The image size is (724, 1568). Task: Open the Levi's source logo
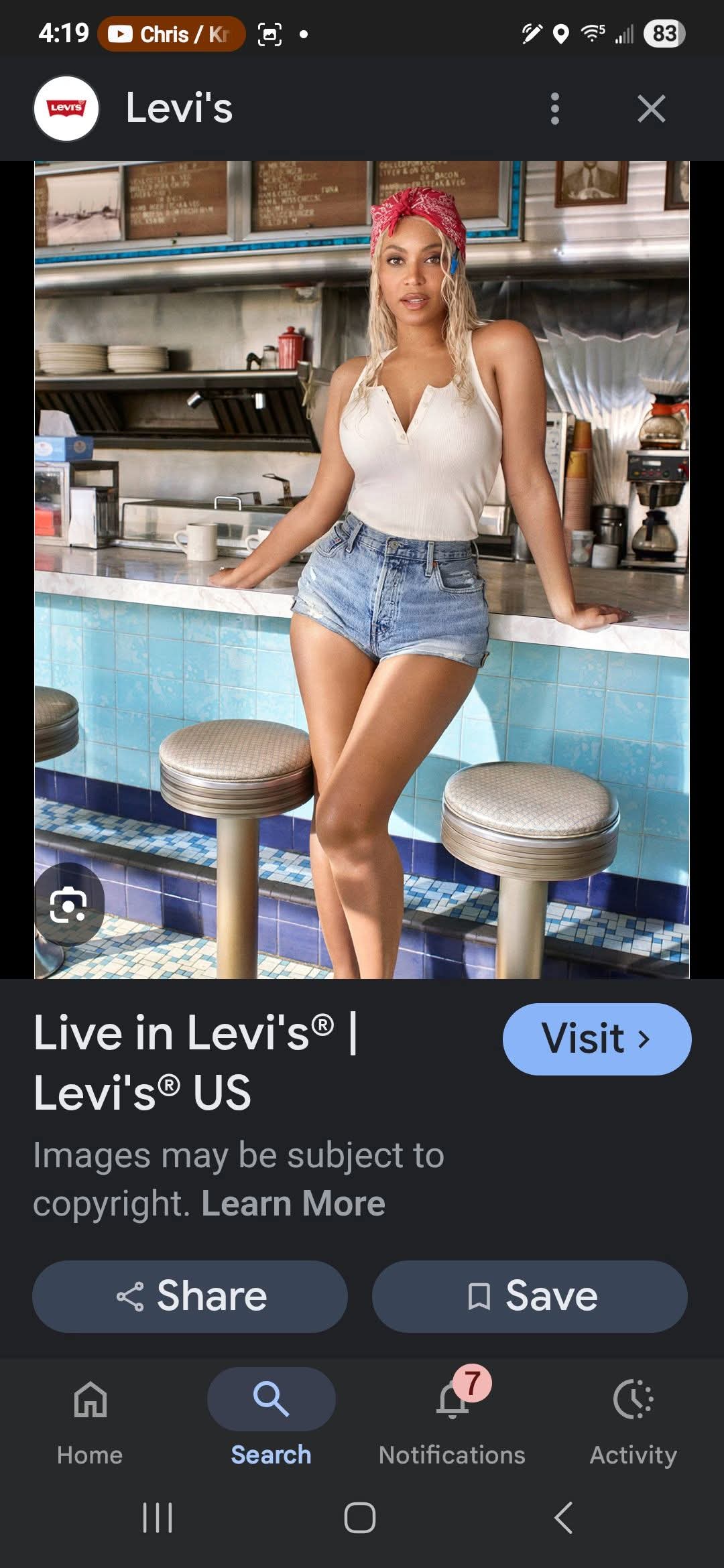click(66, 109)
